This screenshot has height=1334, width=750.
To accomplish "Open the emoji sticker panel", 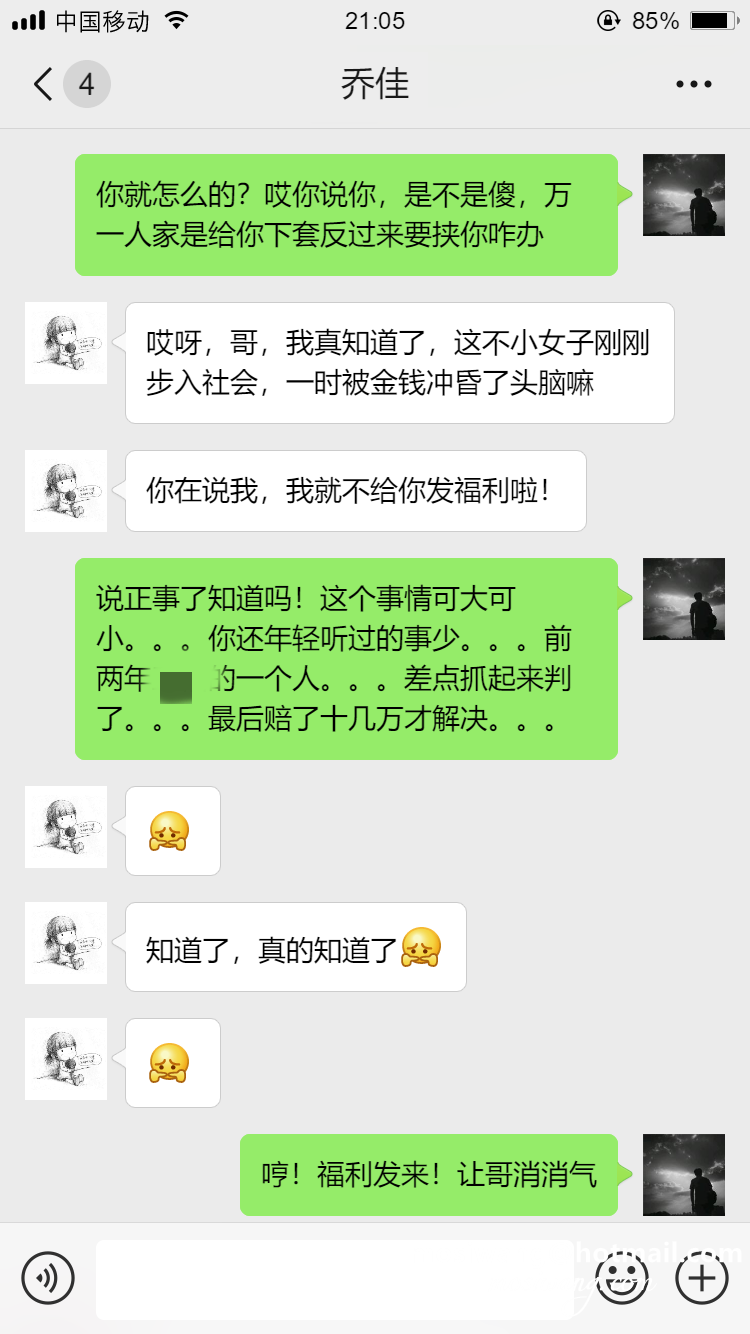I will pyautogui.click(x=622, y=1278).
